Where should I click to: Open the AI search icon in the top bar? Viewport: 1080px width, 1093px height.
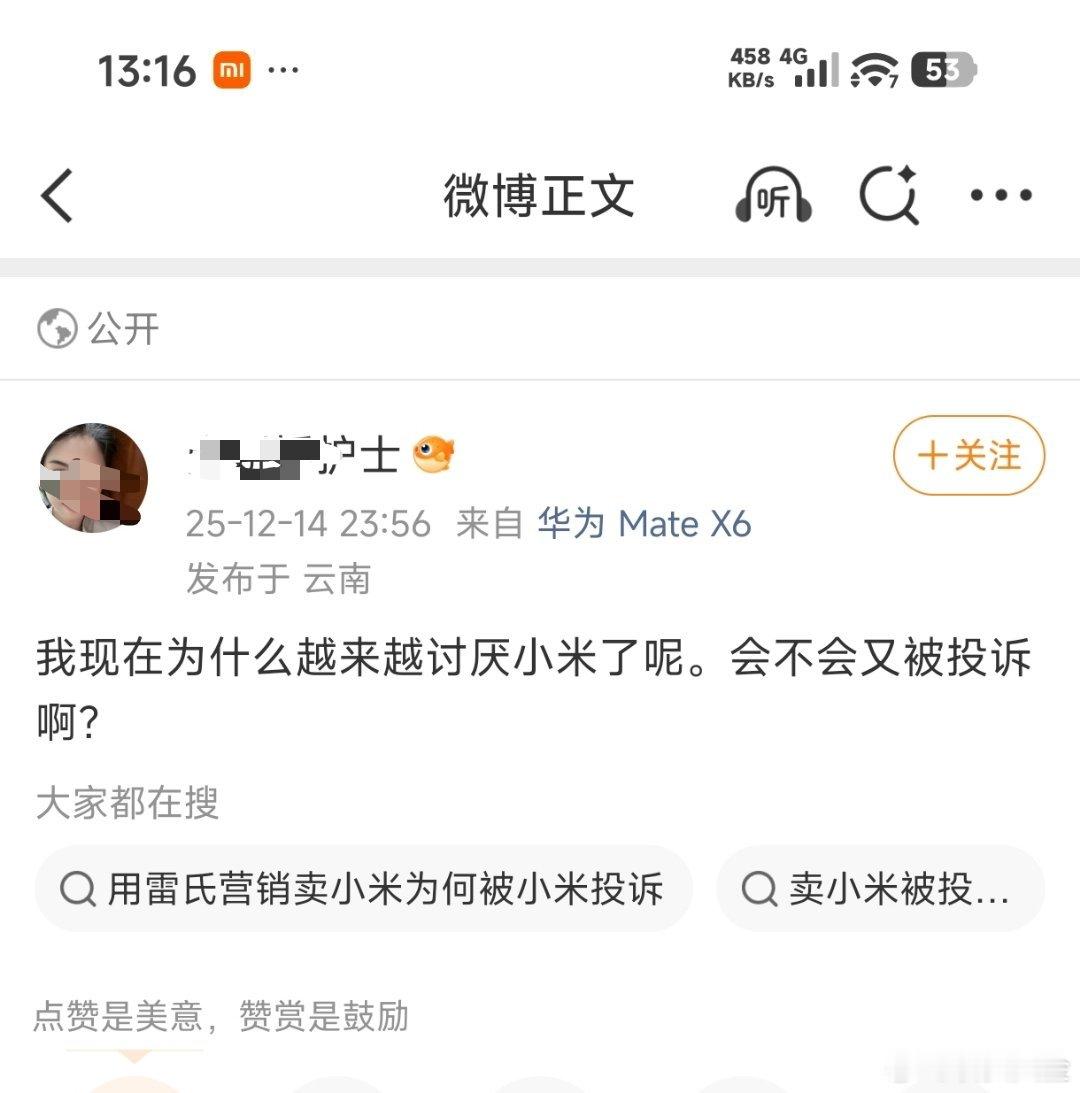pos(888,195)
